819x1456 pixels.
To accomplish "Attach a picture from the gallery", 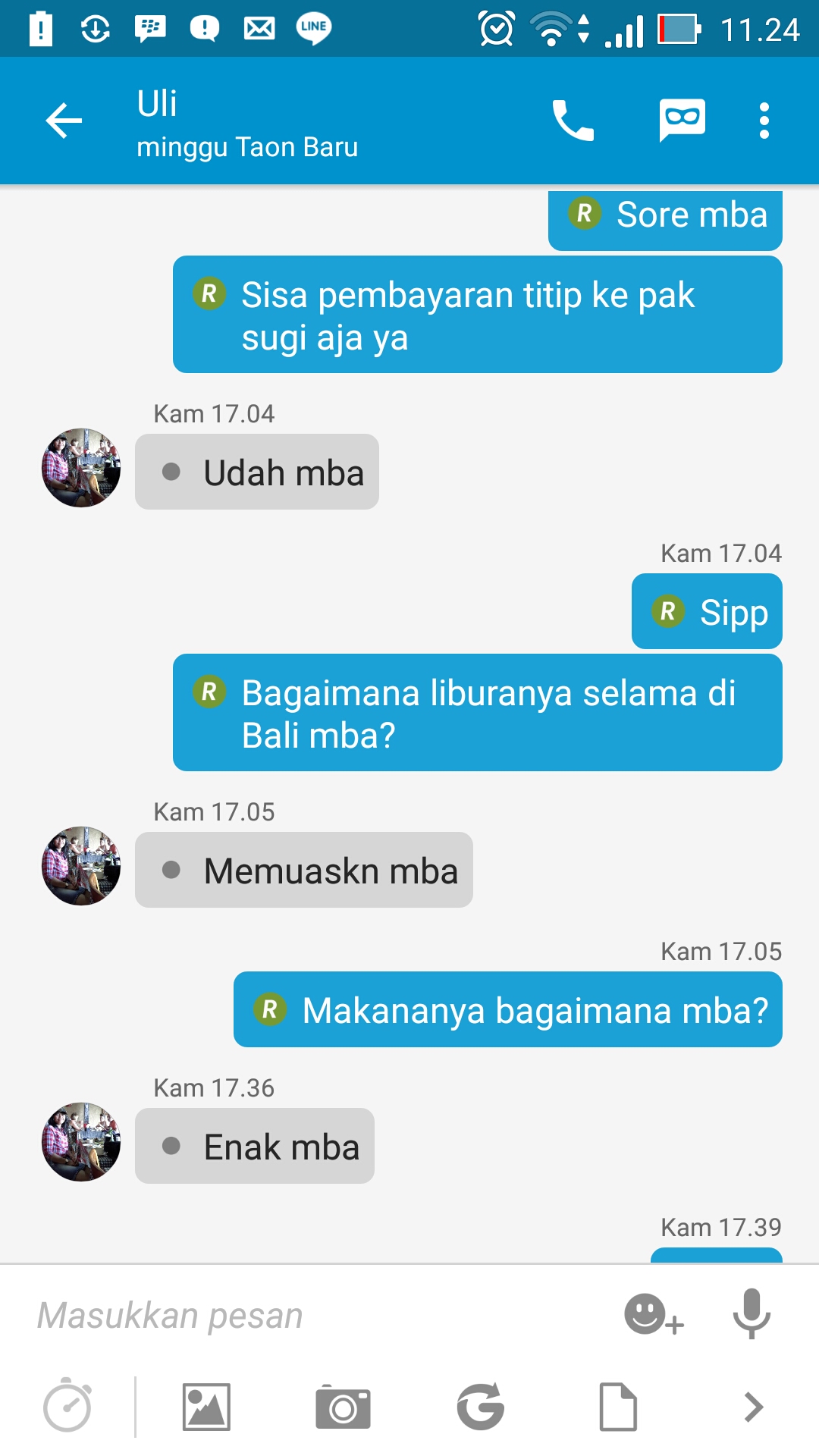I will (206, 1407).
